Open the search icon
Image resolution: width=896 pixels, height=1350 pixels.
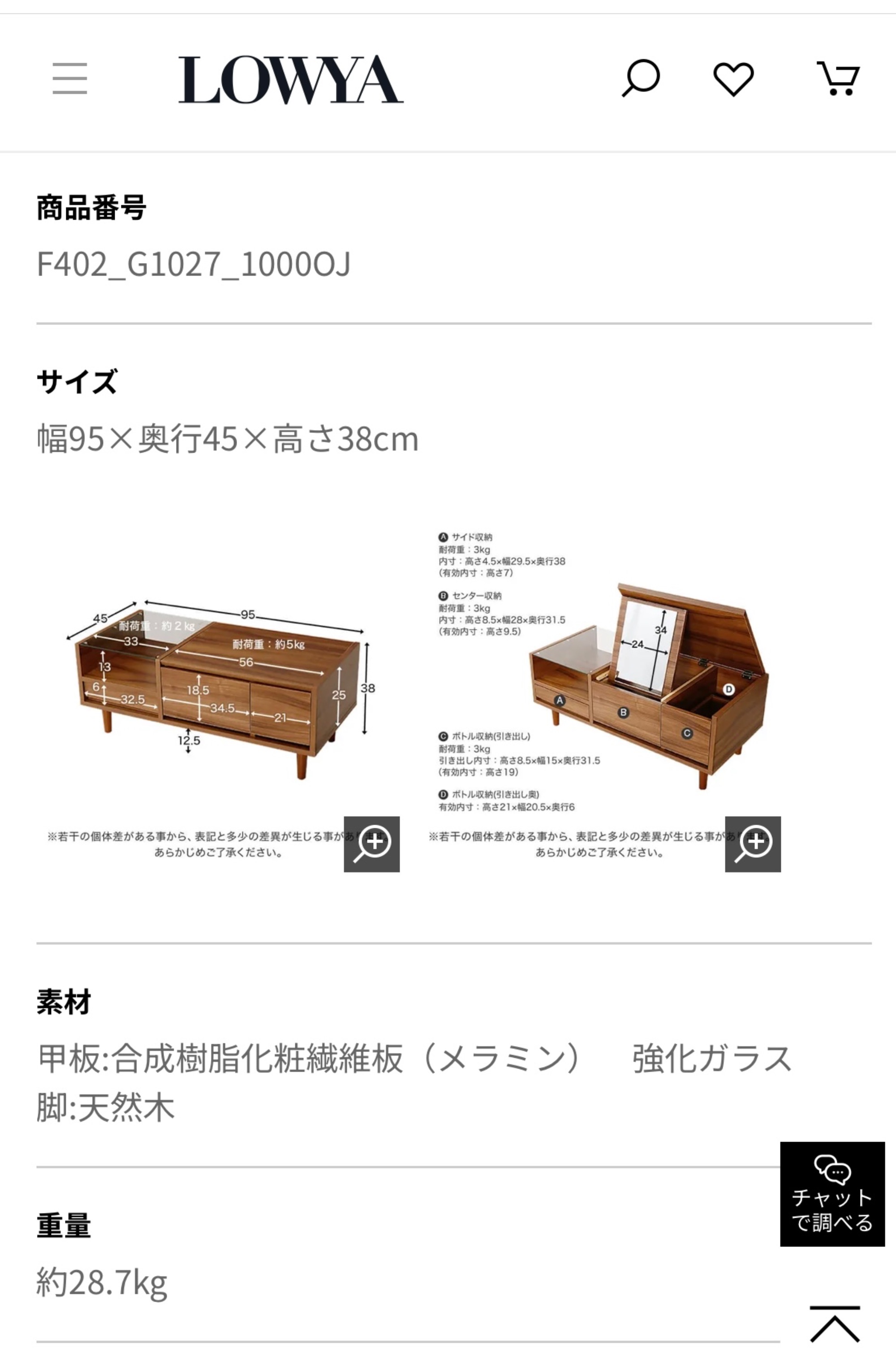[641, 78]
